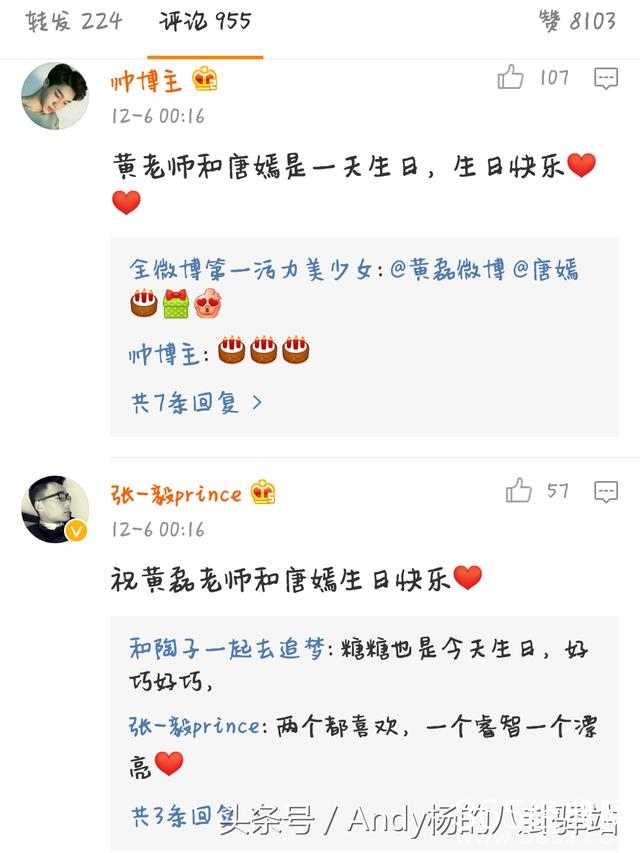Open mention @唐嫣 in the reply
The width and height of the screenshot is (640, 853).
click(x=545, y=269)
